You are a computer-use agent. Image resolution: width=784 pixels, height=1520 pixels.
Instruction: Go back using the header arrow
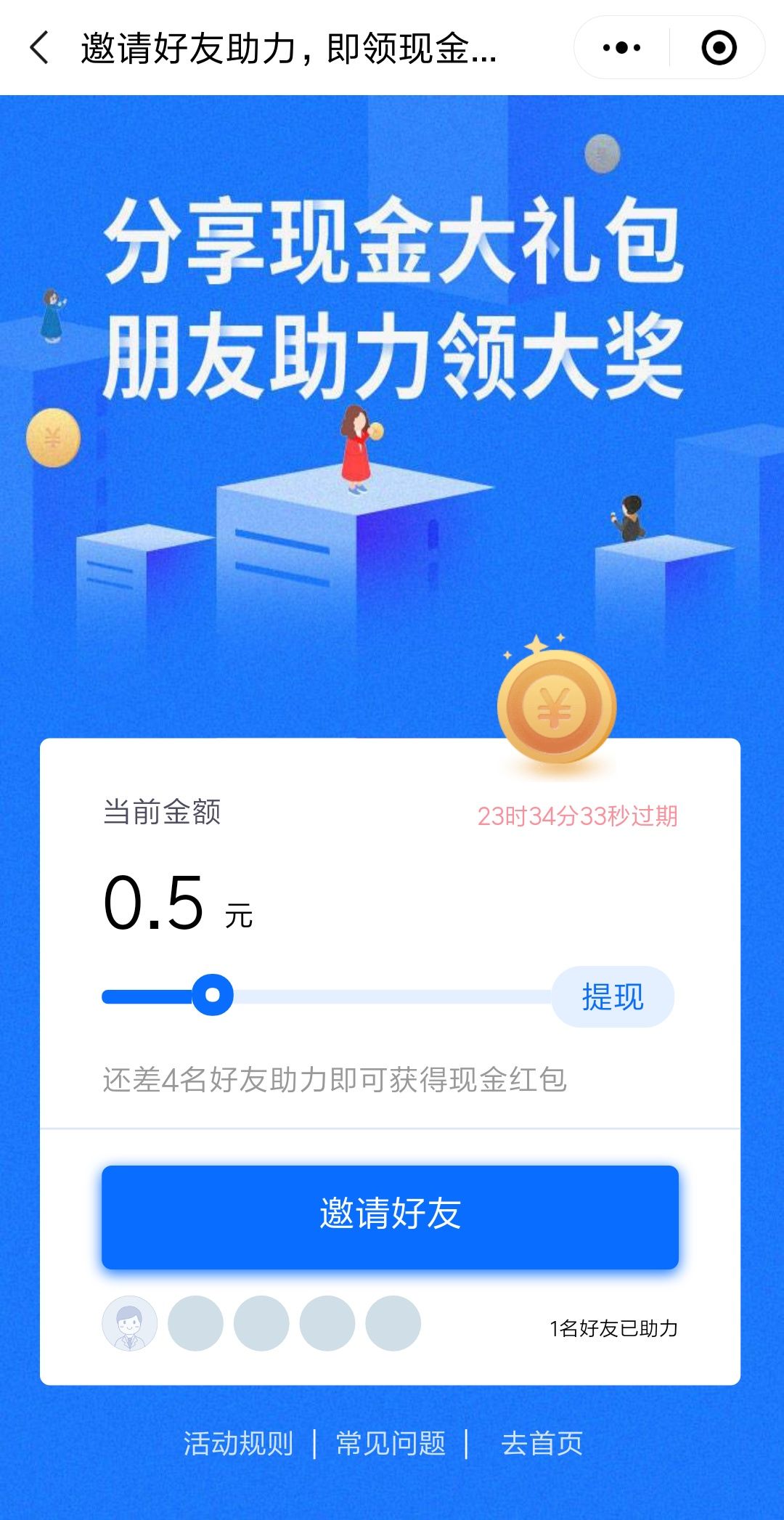tap(40, 48)
